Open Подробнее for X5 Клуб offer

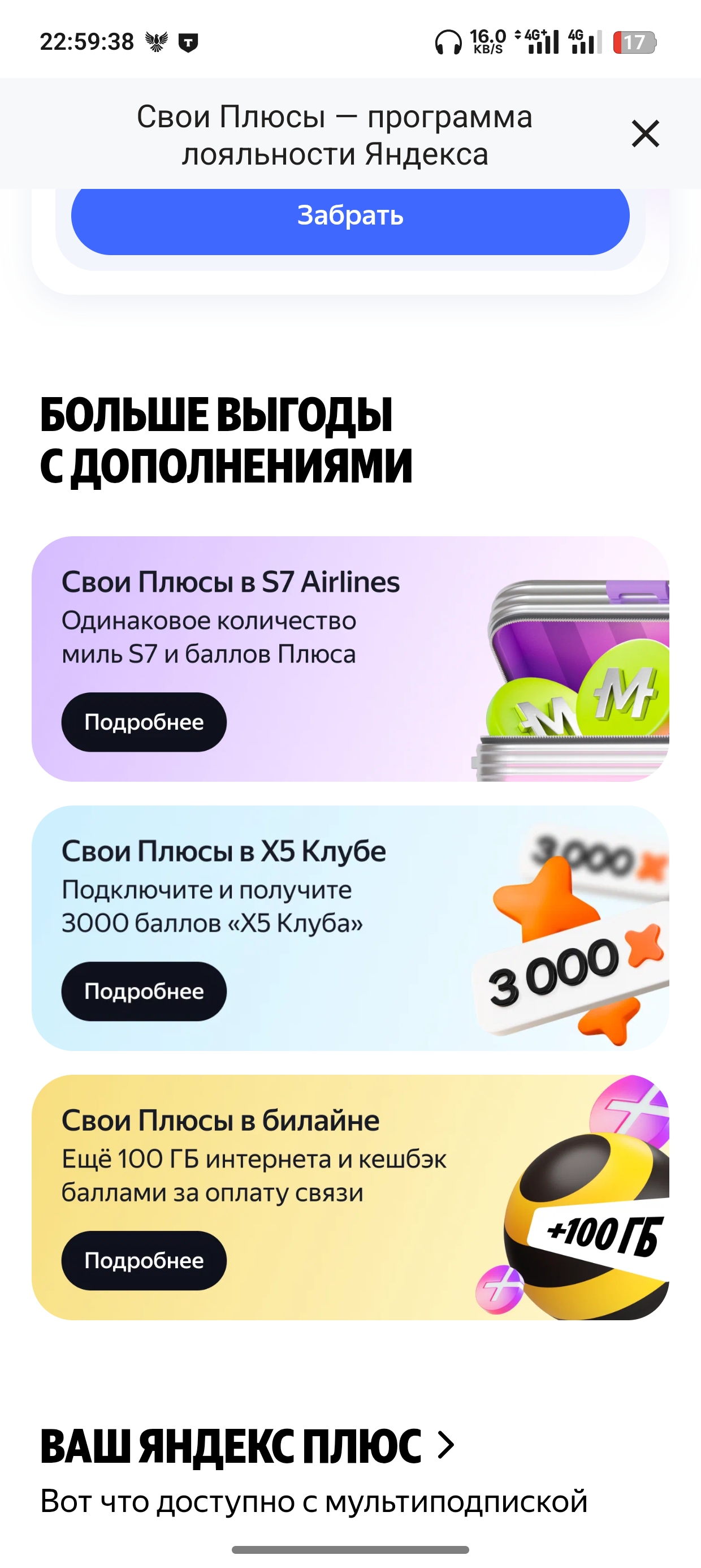(x=144, y=991)
